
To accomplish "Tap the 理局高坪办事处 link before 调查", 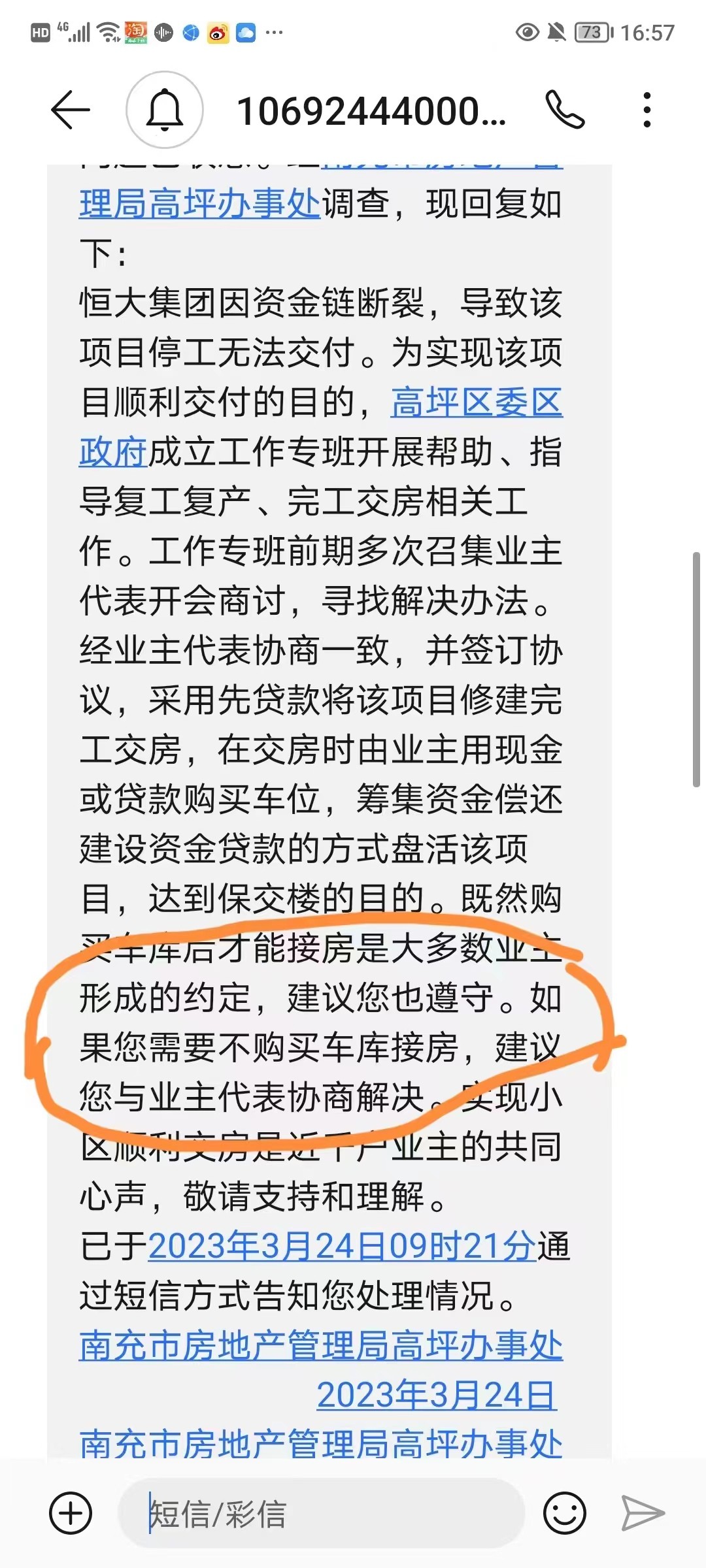I will click(x=199, y=204).
